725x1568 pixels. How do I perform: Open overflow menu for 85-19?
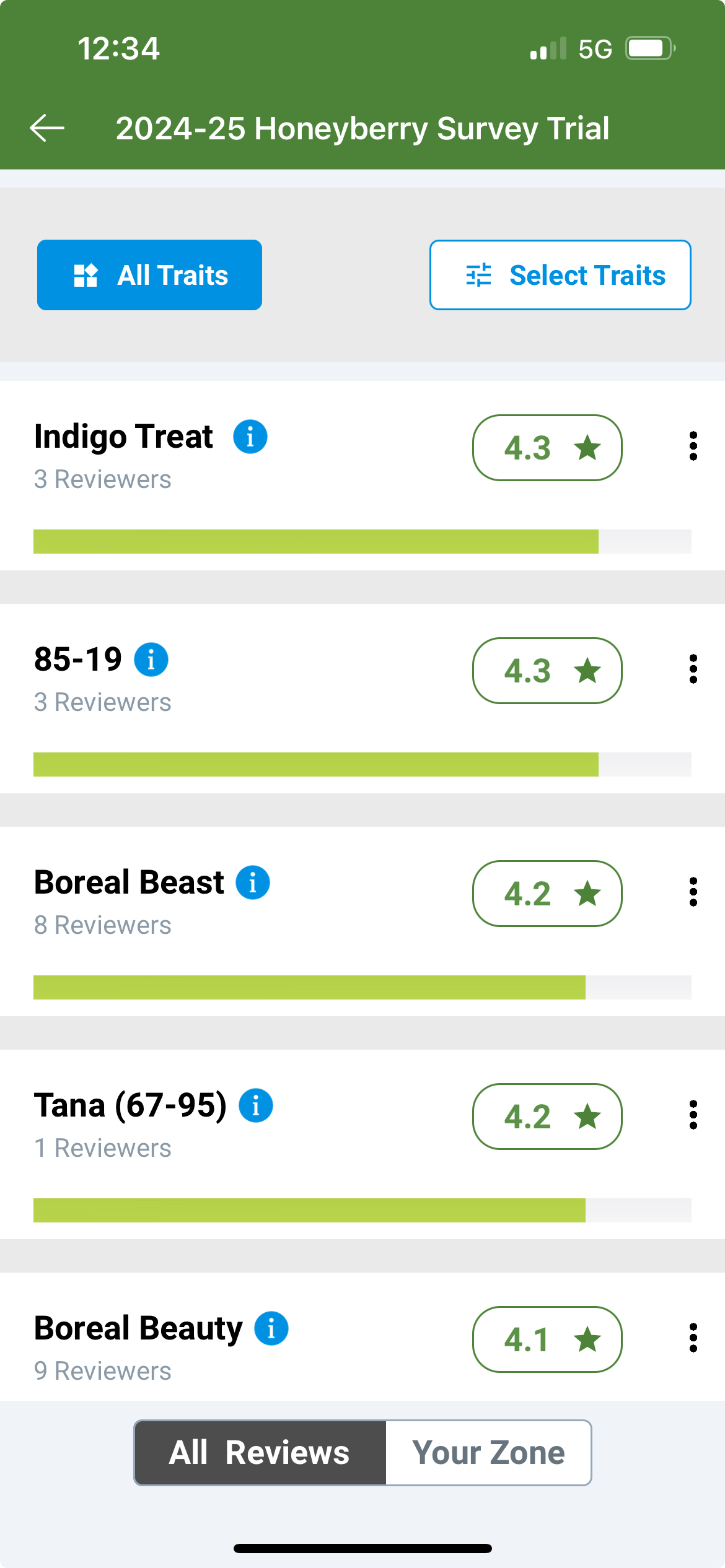click(x=693, y=669)
